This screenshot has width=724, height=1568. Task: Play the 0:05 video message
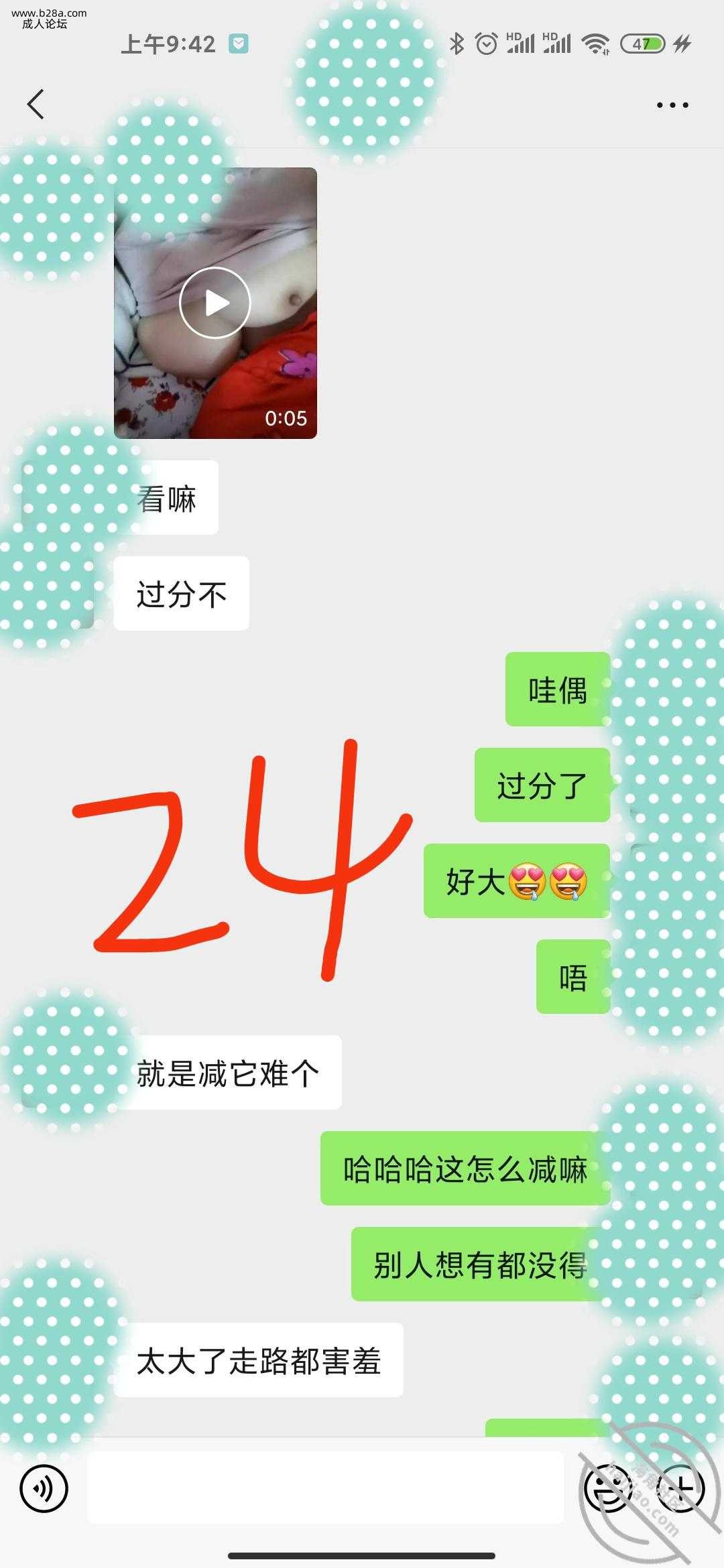click(x=215, y=303)
